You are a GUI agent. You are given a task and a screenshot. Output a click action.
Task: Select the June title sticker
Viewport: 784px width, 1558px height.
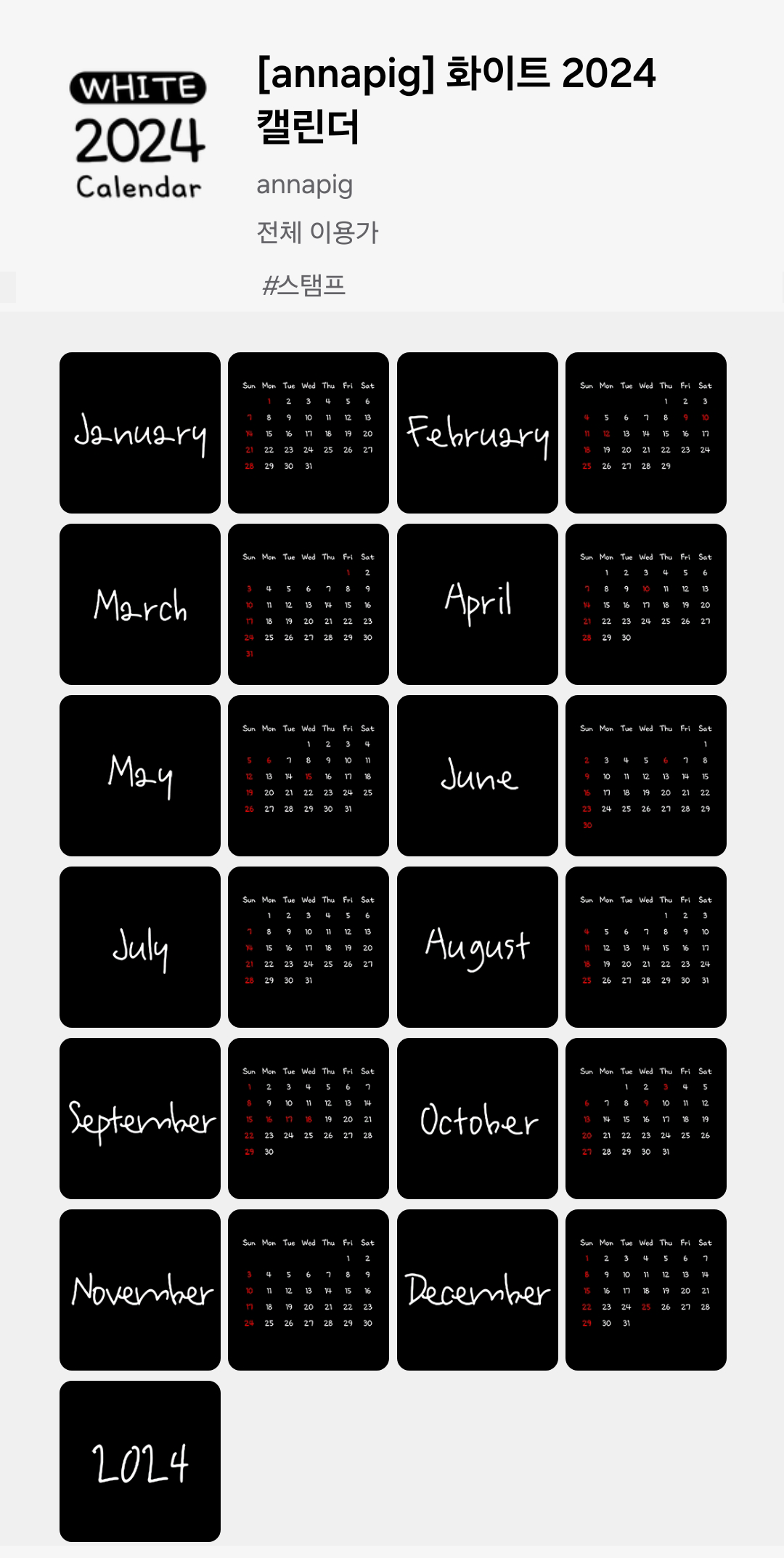click(478, 776)
